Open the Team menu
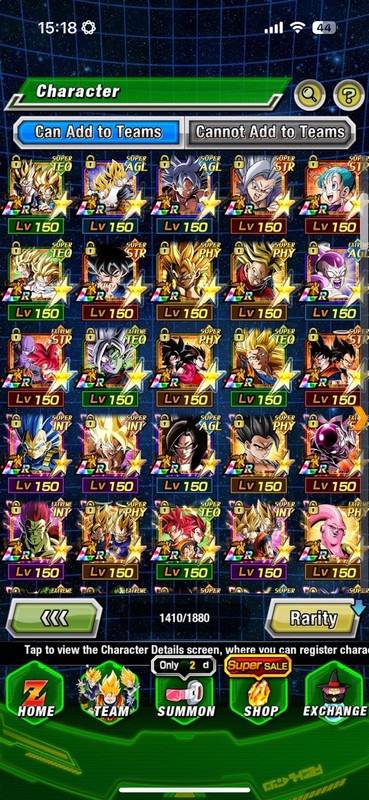Viewport: 369px width, 800px height. (108, 696)
